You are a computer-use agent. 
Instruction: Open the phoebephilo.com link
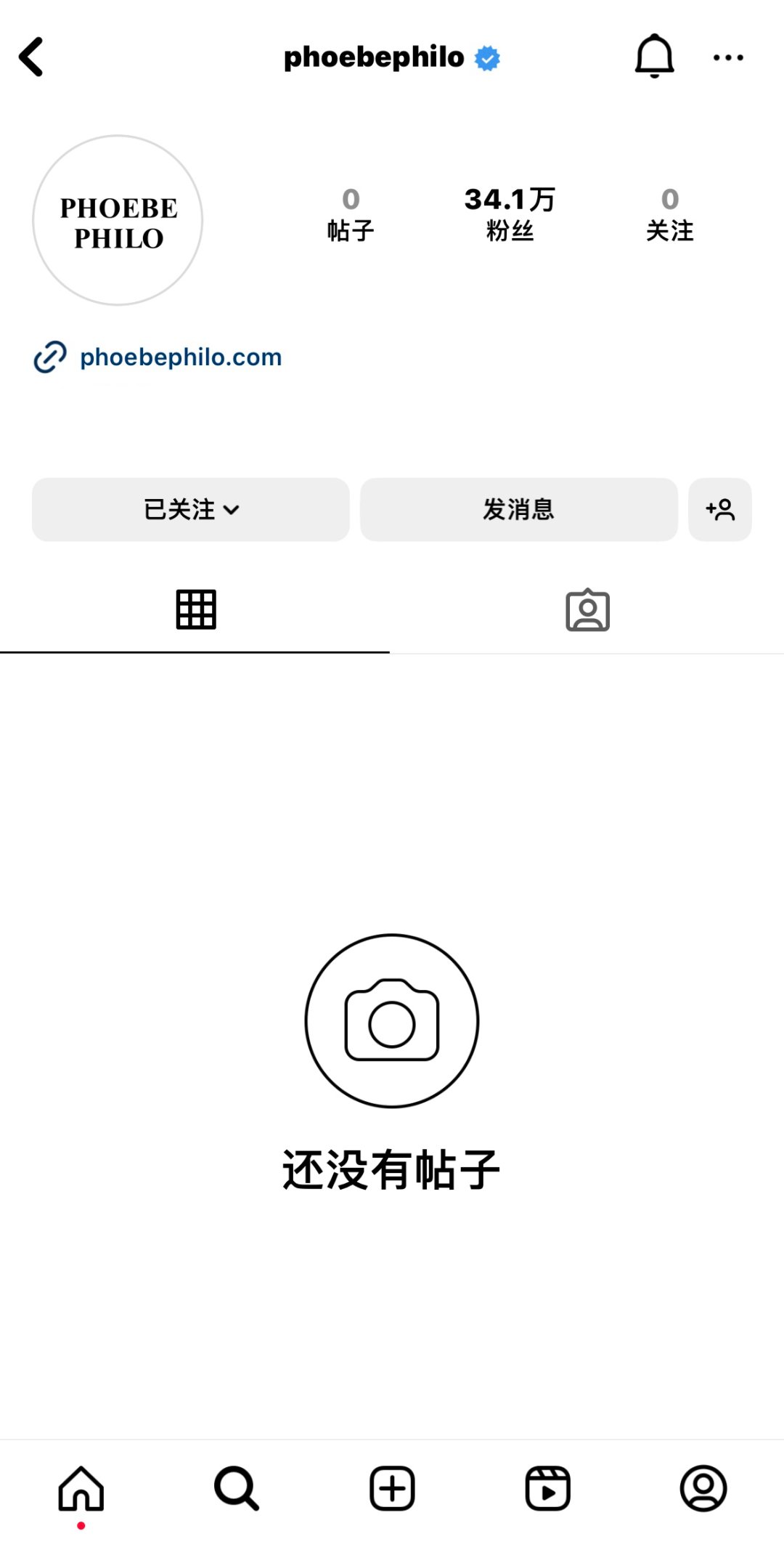(180, 357)
